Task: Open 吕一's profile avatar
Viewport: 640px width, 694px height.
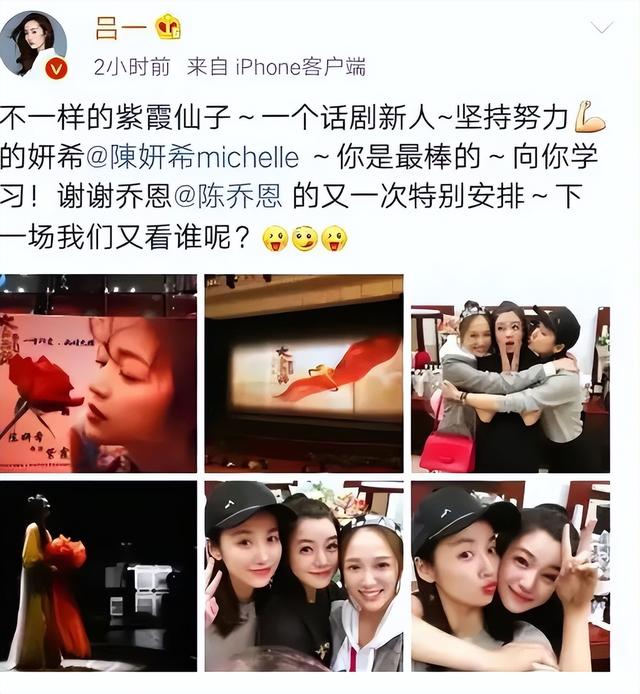Action: tap(33, 45)
